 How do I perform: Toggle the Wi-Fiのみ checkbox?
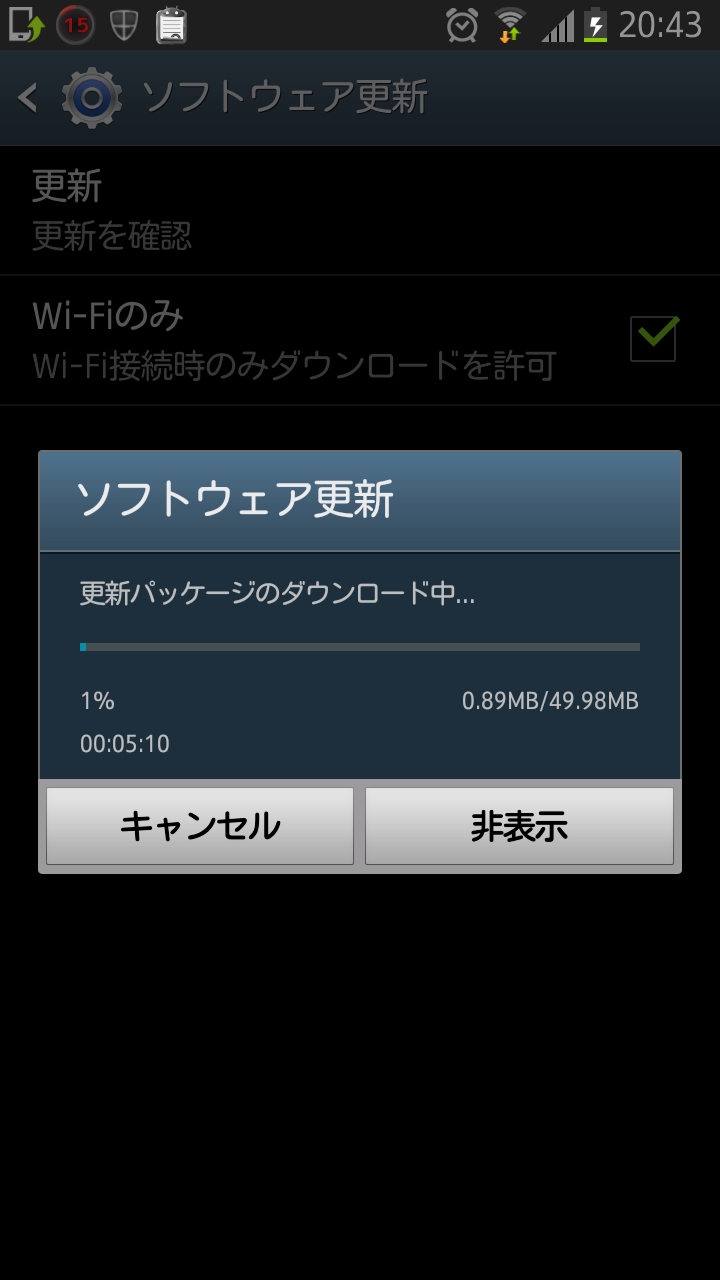pos(654,338)
